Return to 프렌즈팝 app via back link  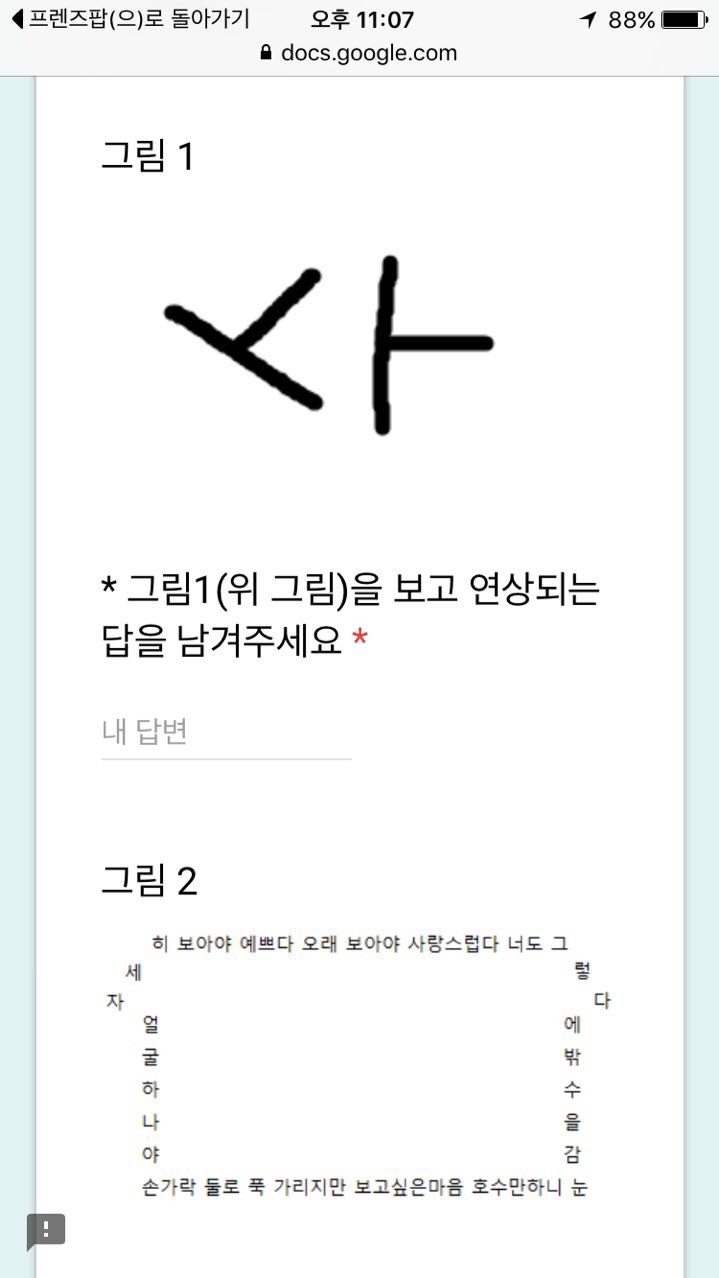(130, 19)
